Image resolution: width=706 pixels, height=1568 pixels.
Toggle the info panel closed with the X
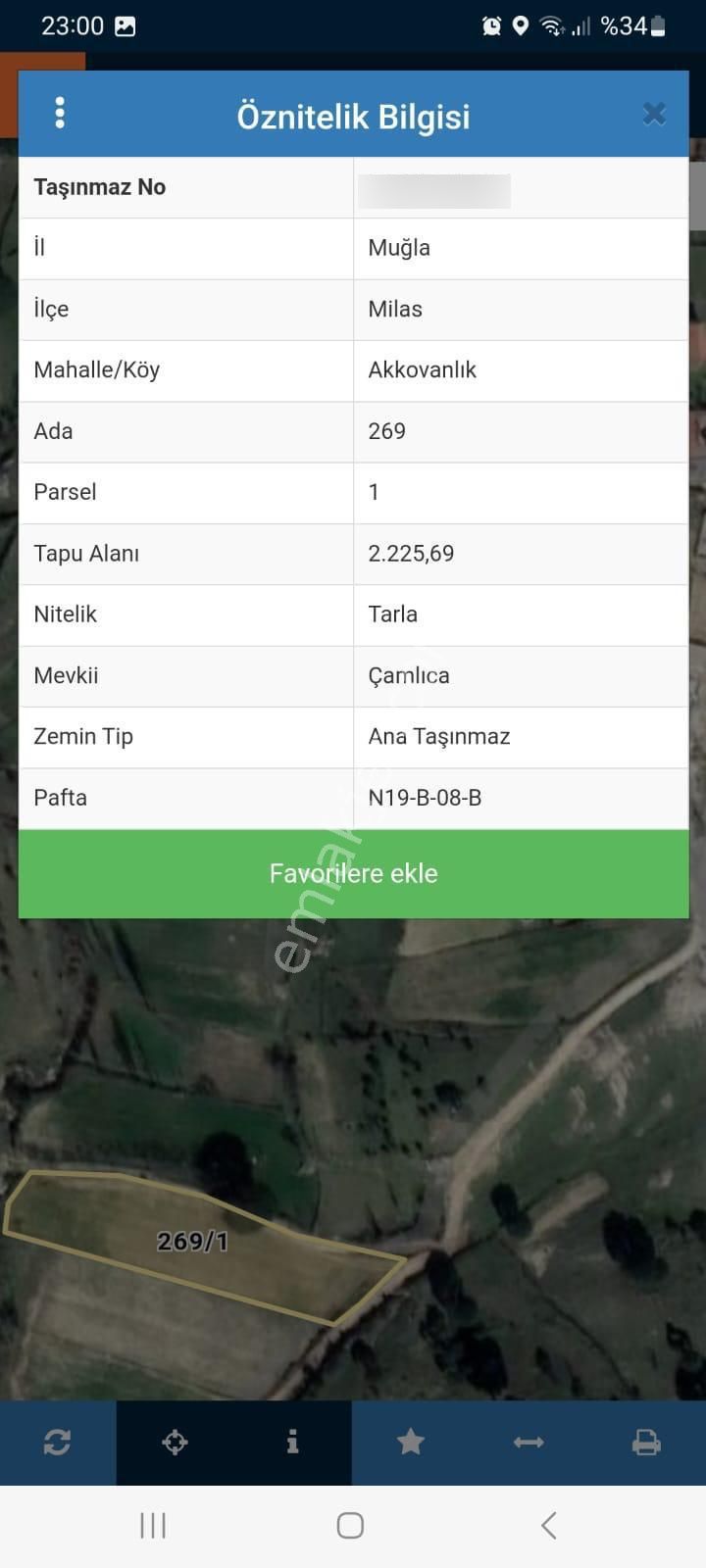654,113
